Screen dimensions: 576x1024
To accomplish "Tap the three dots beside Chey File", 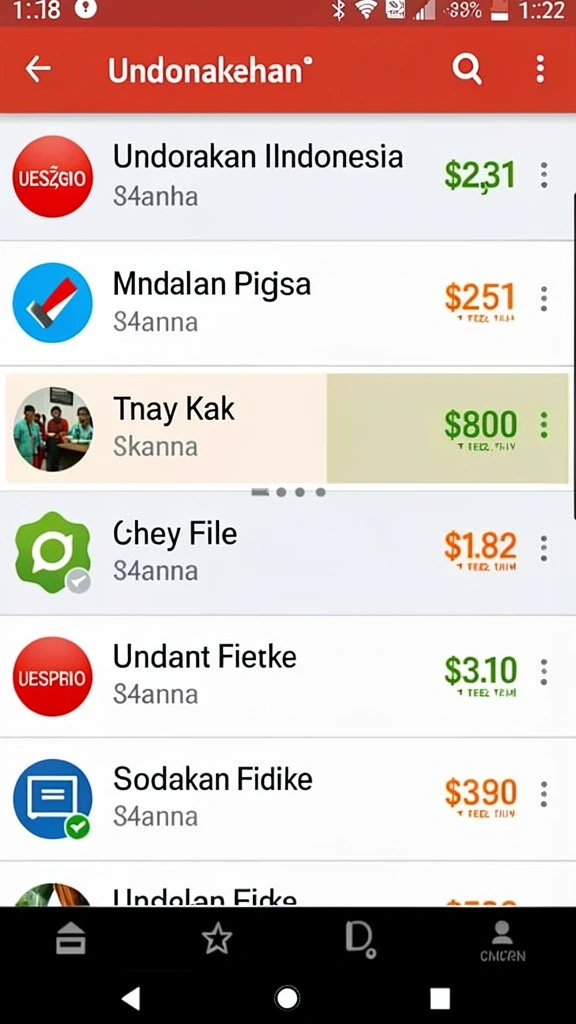I will tap(544, 549).
